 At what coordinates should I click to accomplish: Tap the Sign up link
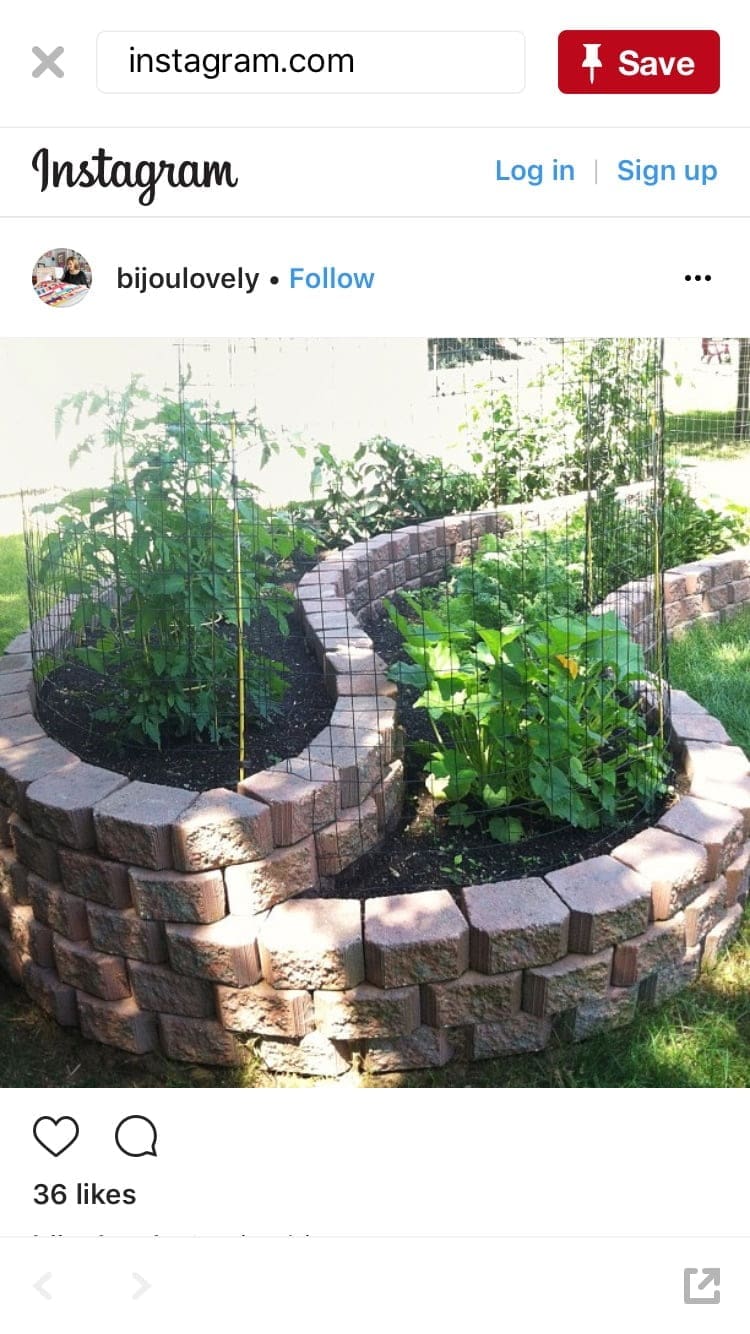coord(667,171)
